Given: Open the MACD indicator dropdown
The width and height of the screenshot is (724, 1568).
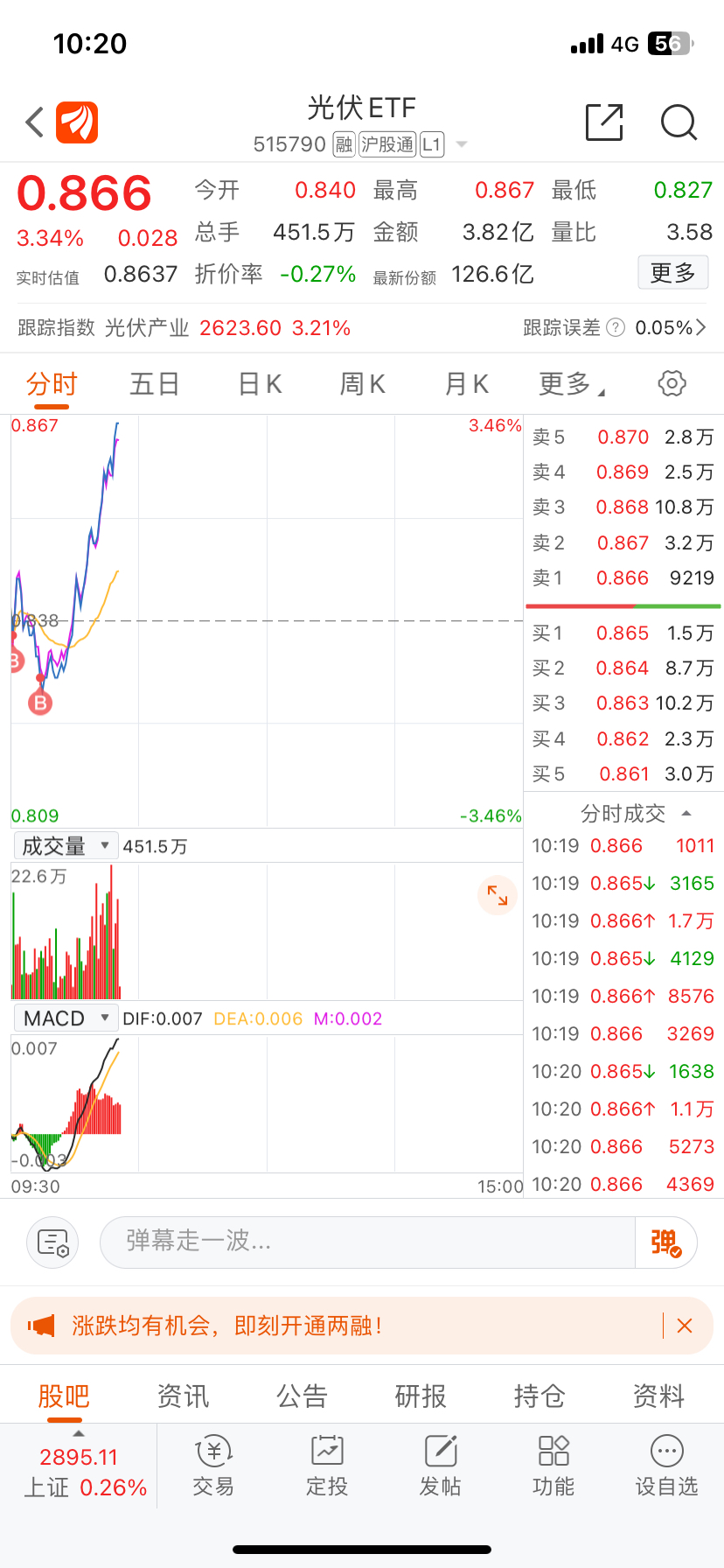Looking at the screenshot, I should coord(66,1018).
